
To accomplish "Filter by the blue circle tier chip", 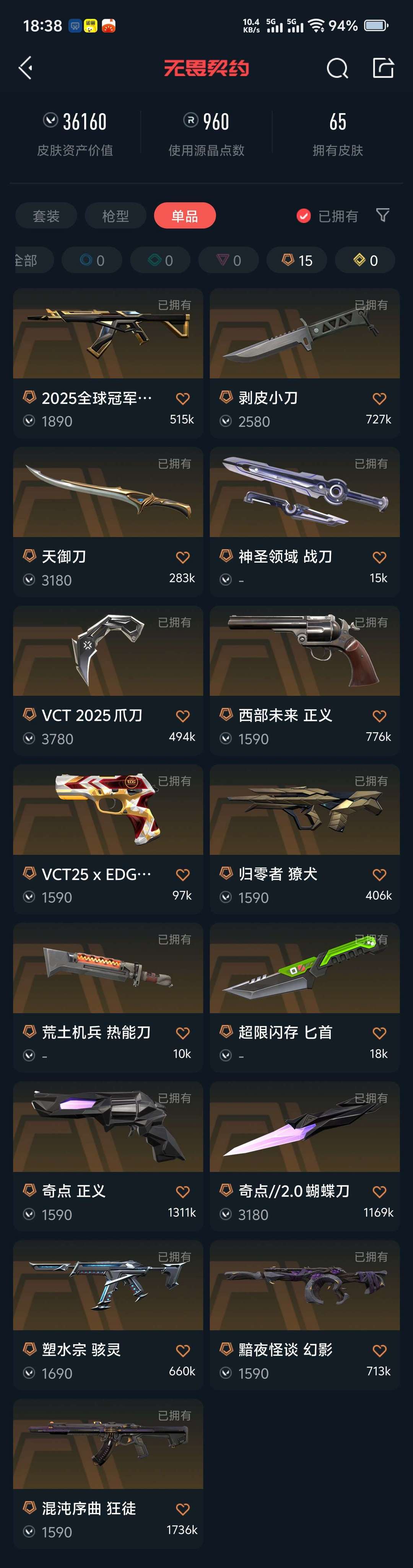I will click(92, 261).
